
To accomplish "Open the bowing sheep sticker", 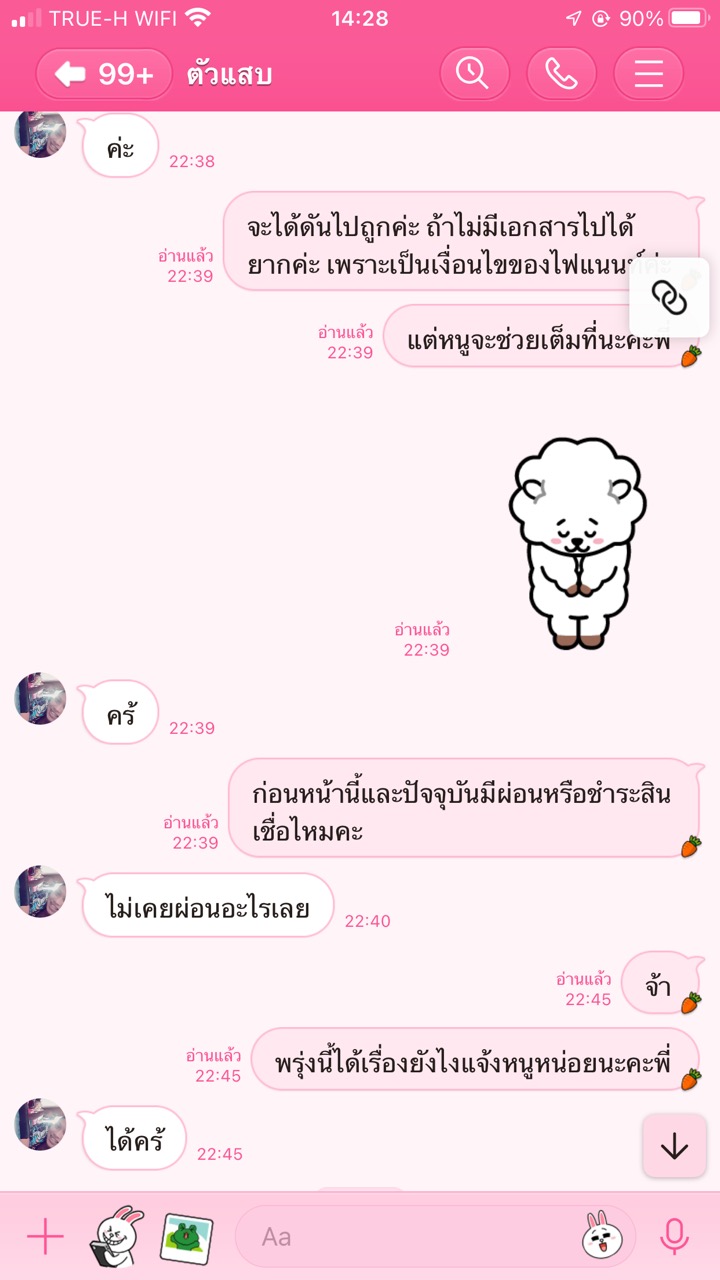I will (573, 542).
